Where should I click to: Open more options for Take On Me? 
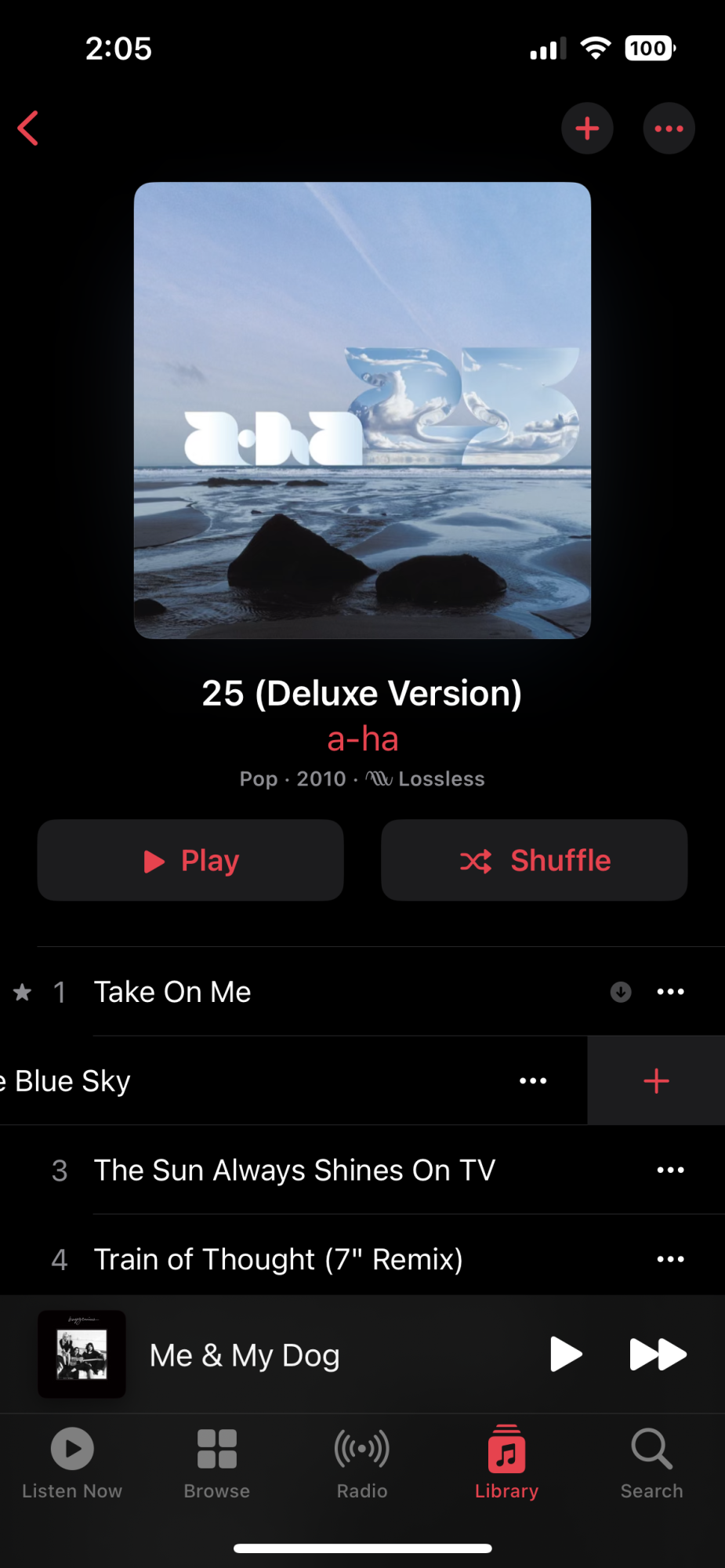pyautogui.click(x=670, y=992)
